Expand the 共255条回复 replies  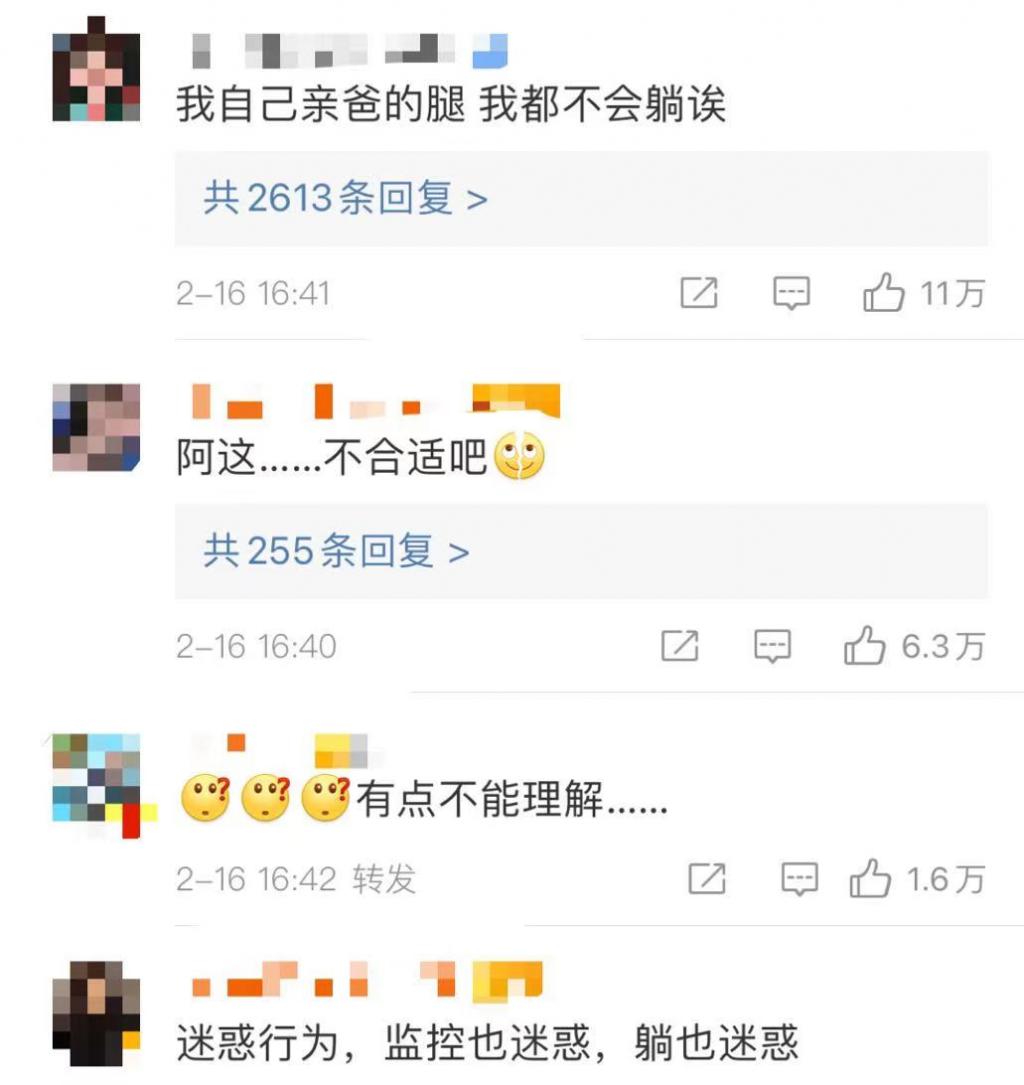(x=336, y=551)
